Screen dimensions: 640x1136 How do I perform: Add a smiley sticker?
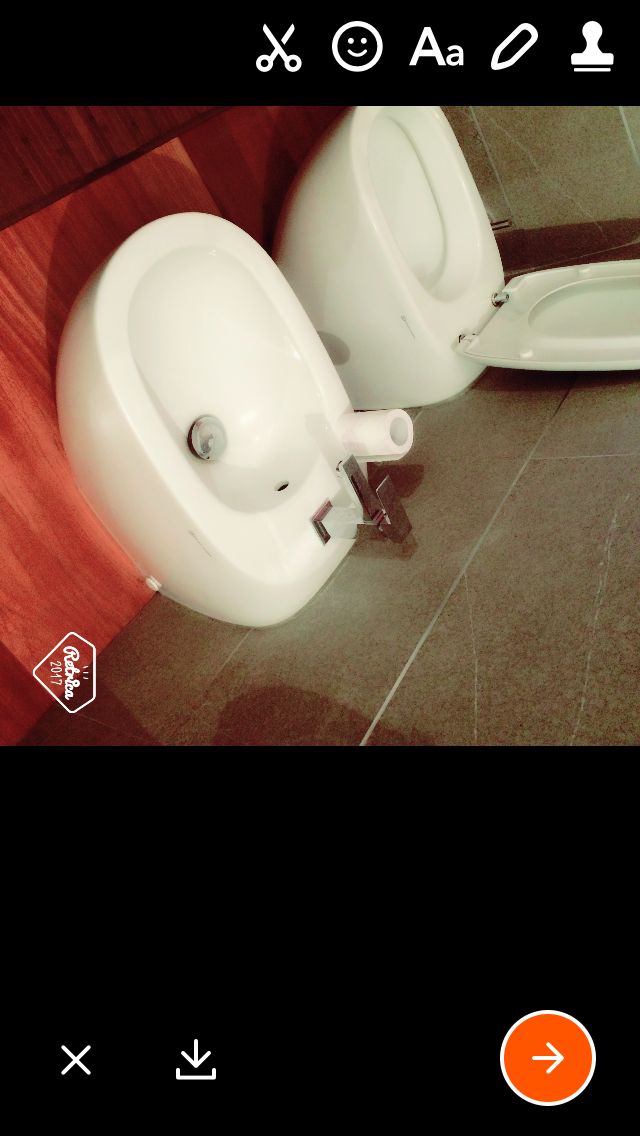[x=357, y=46]
